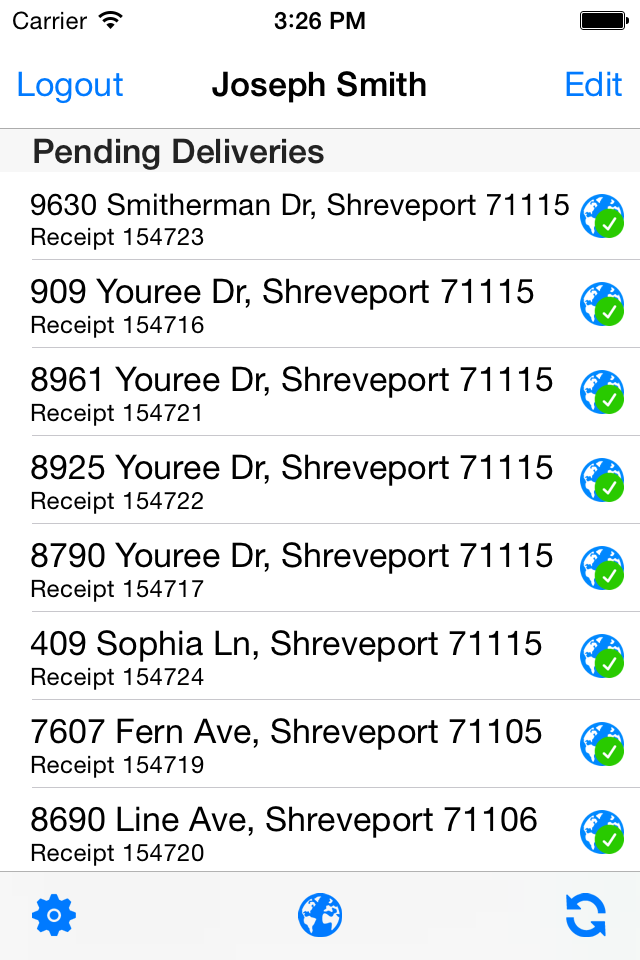This screenshot has width=640, height=960.
Task: Tap the globe icon next to 8690 Line Ave
Action: click(602, 832)
